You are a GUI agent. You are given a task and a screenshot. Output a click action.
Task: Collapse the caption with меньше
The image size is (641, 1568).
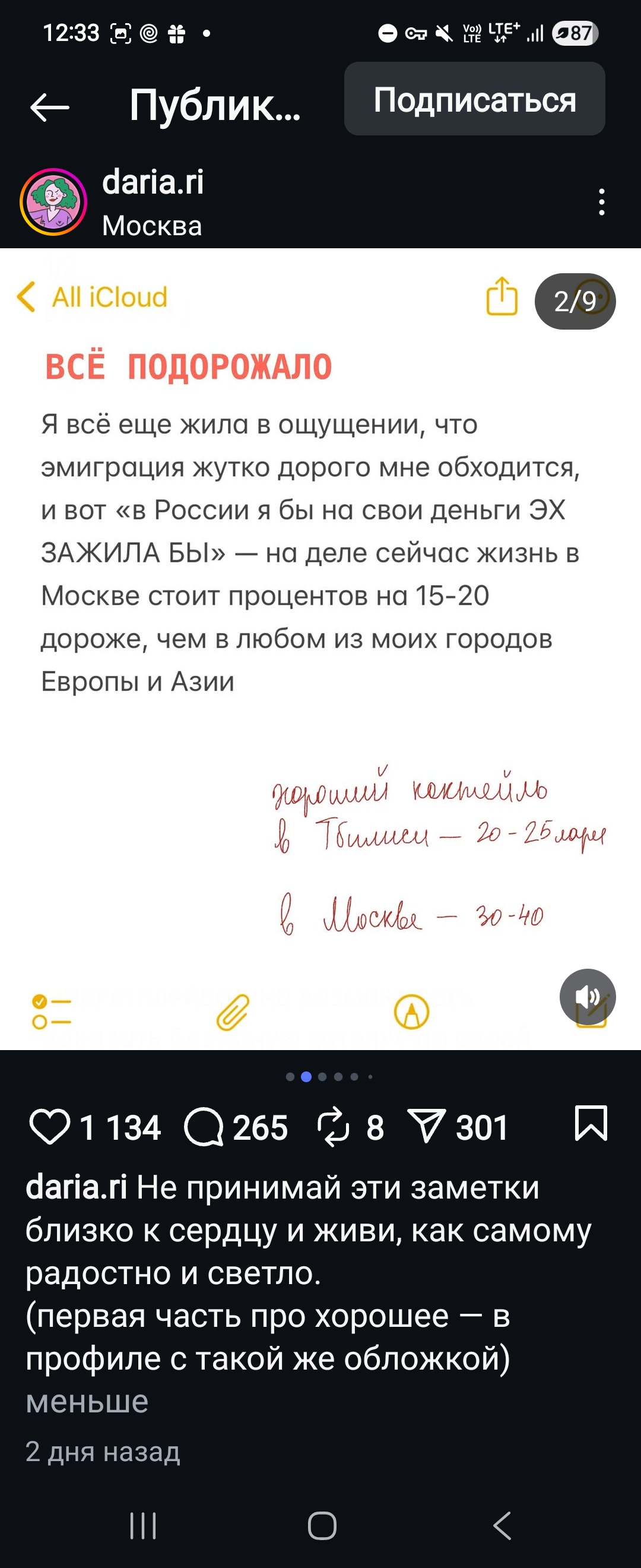pyautogui.click(x=87, y=1402)
